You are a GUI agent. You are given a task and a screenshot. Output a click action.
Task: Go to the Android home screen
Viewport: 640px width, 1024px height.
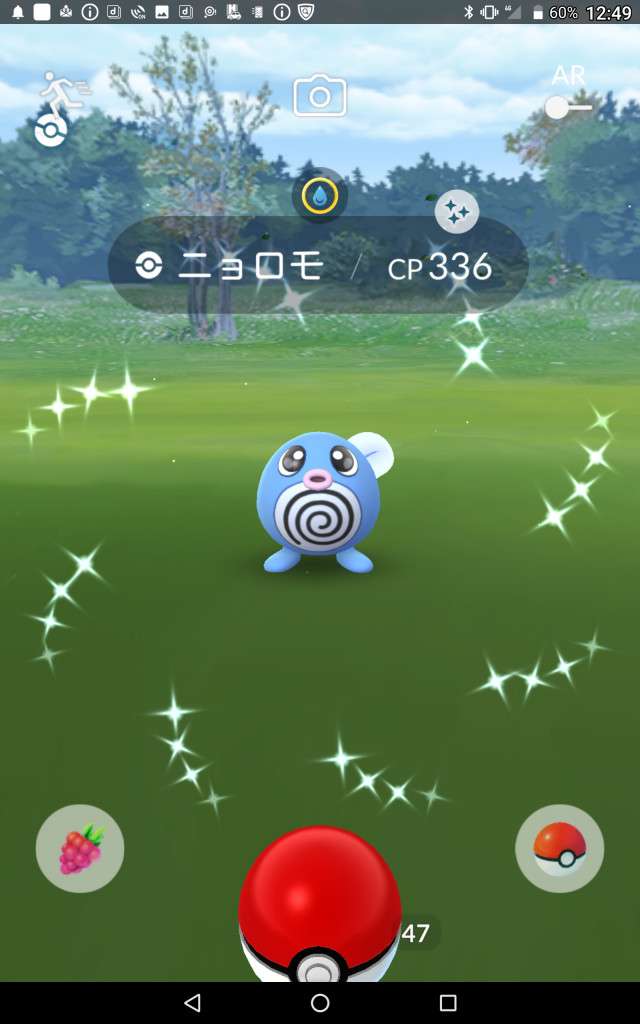(x=320, y=1002)
